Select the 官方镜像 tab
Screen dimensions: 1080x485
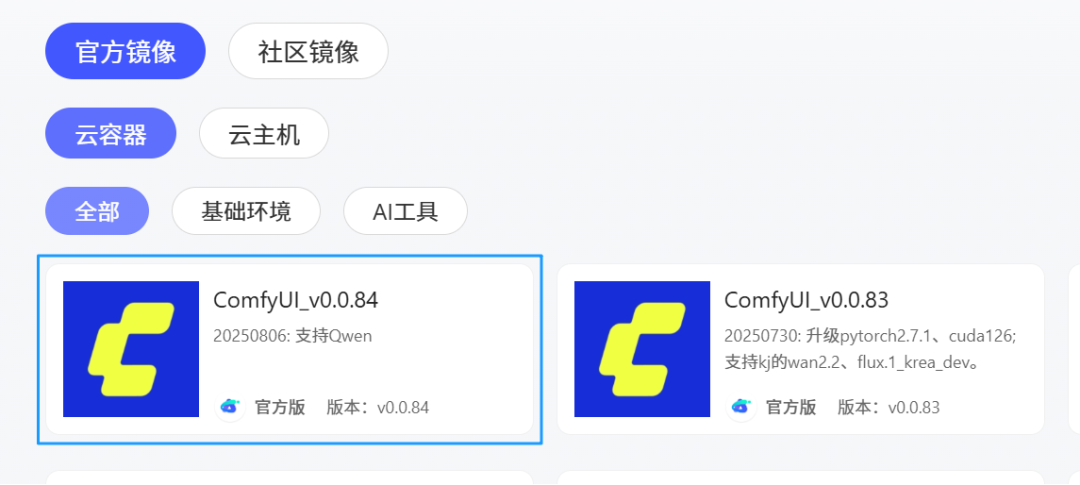coord(125,51)
